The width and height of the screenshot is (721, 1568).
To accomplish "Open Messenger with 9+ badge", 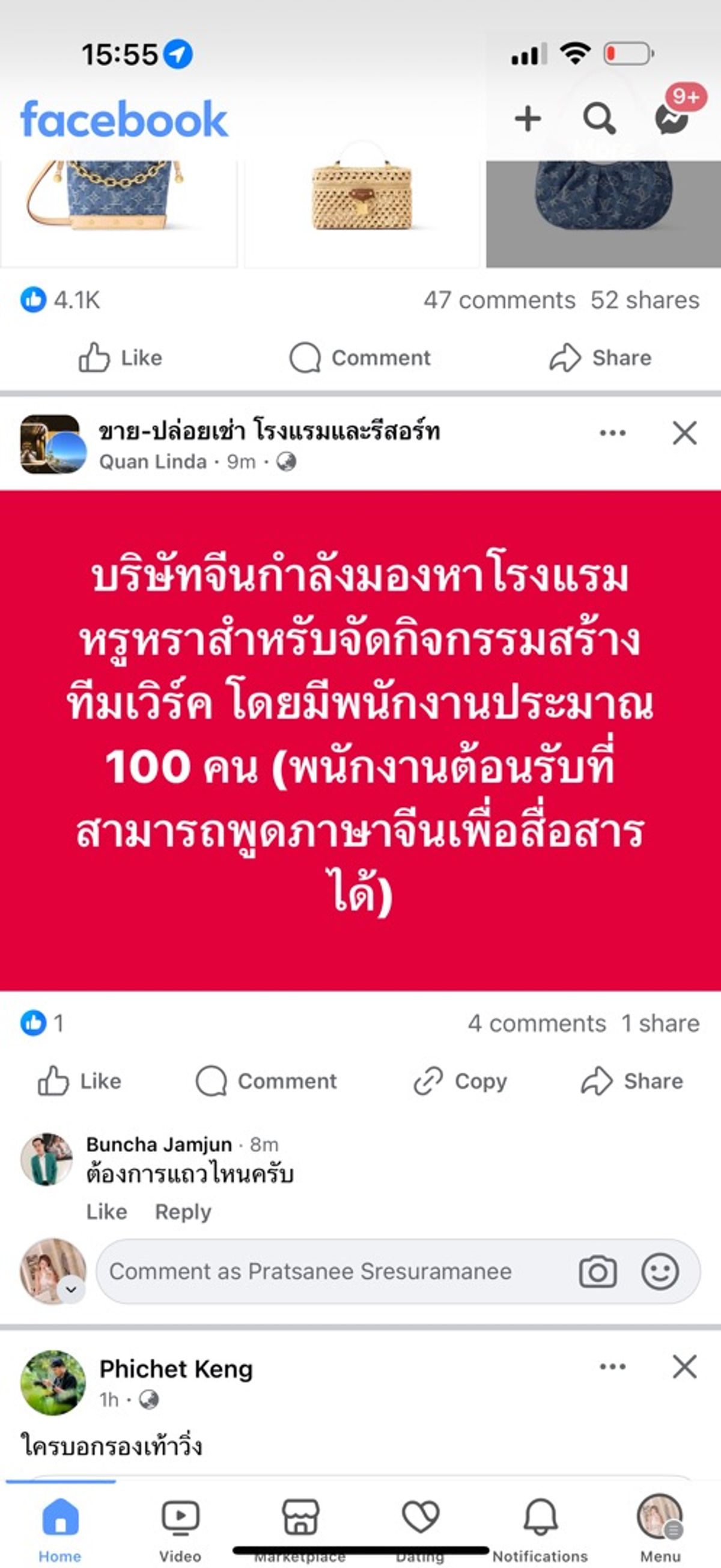I will click(x=672, y=118).
